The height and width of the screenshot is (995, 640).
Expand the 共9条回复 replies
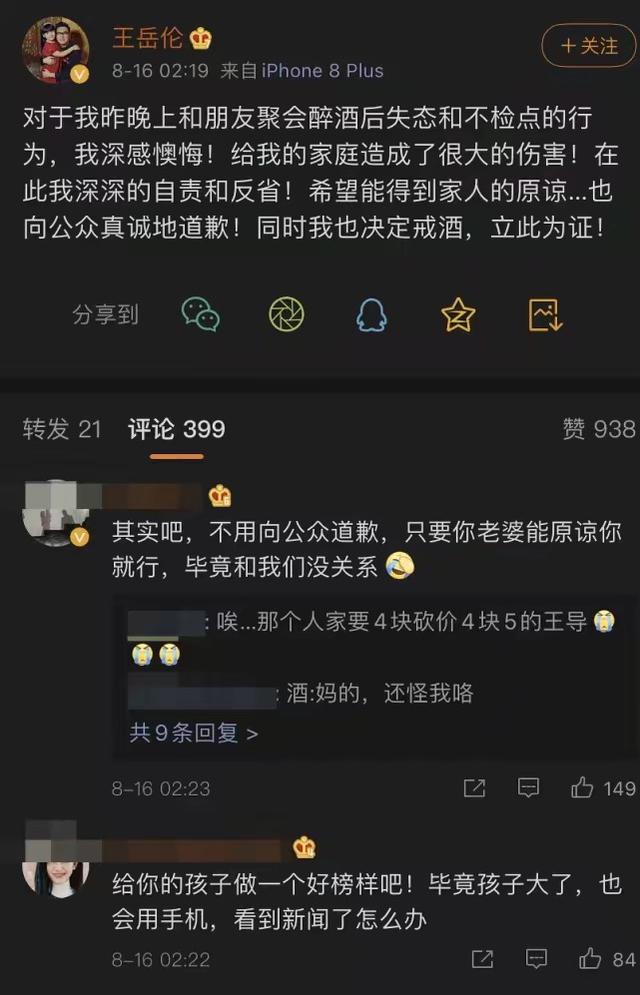pyautogui.click(x=194, y=733)
